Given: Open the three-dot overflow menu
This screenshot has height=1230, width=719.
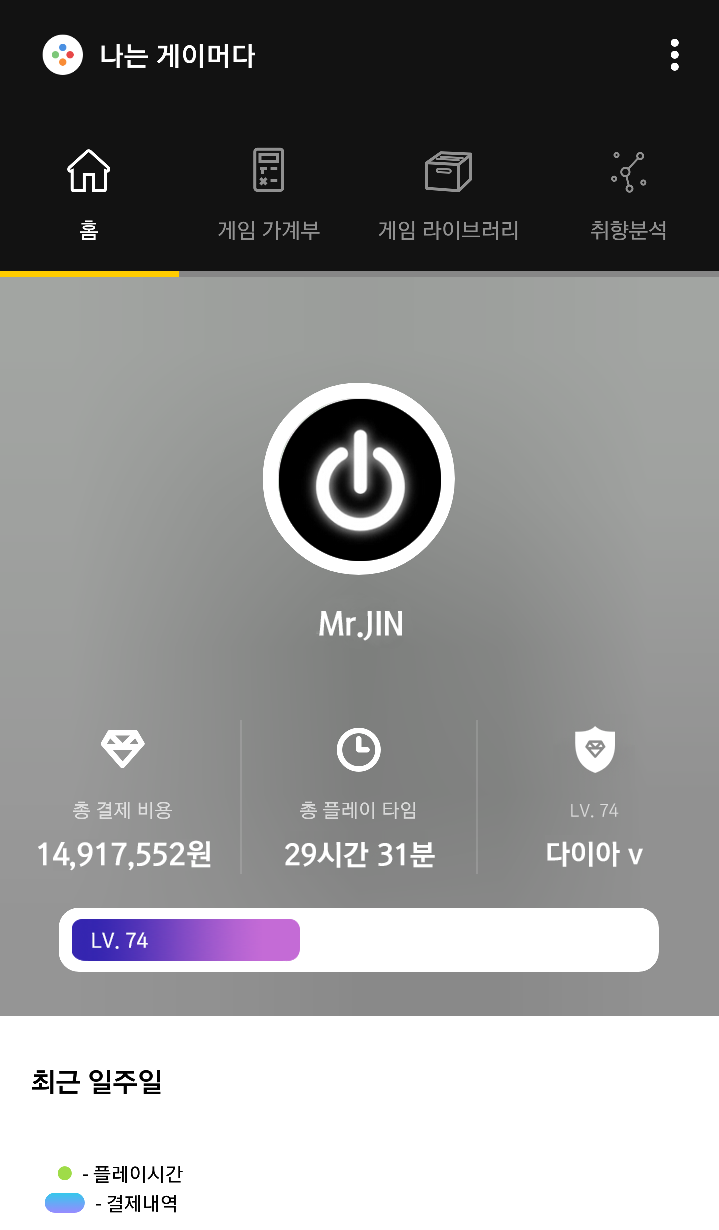Looking at the screenshot, I should tap(675, 55).
